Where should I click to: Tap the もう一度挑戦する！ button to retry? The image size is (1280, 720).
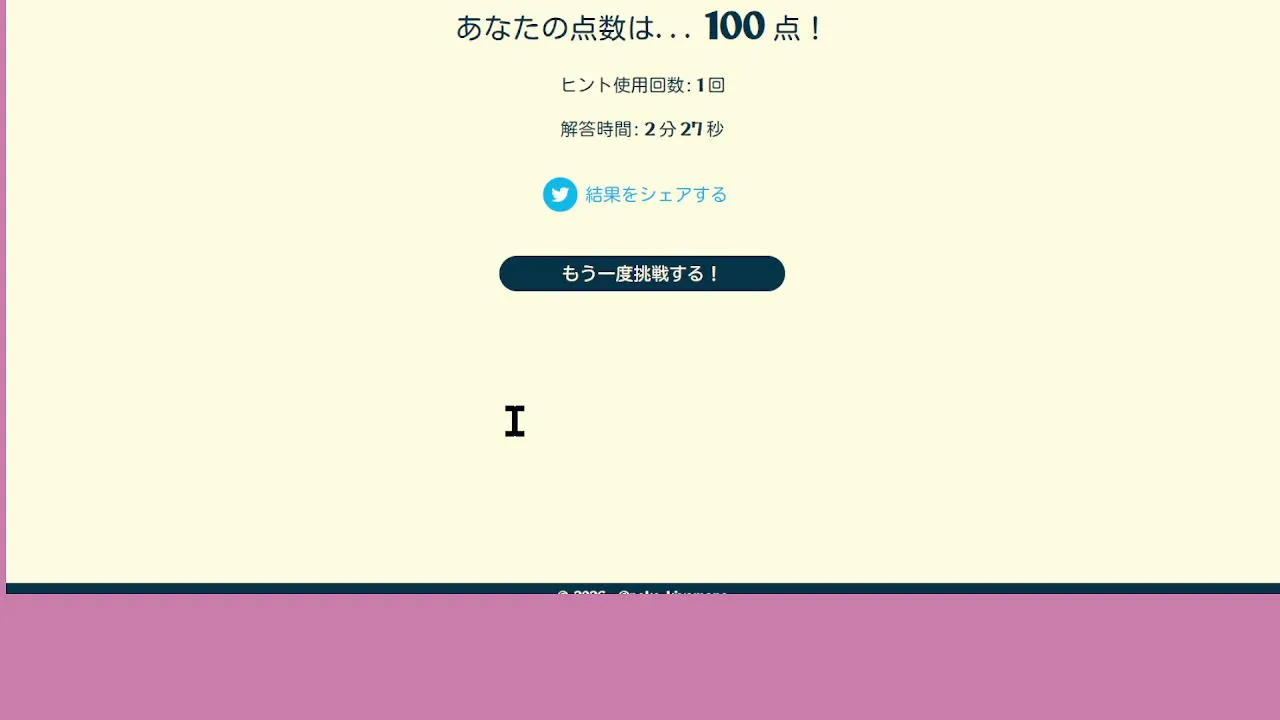click(x=641, y=274)
